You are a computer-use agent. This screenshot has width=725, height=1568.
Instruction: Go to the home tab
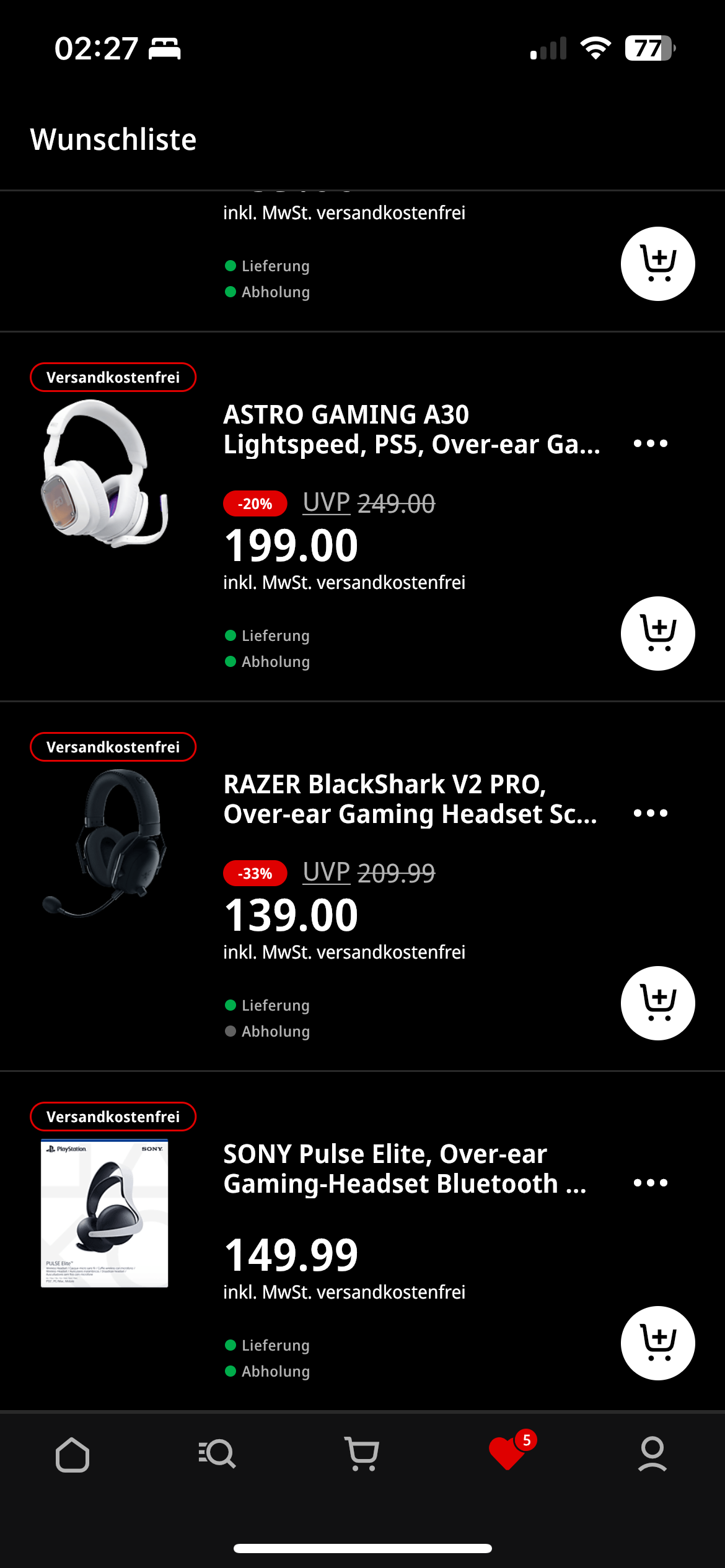(x=72, y=1454)
